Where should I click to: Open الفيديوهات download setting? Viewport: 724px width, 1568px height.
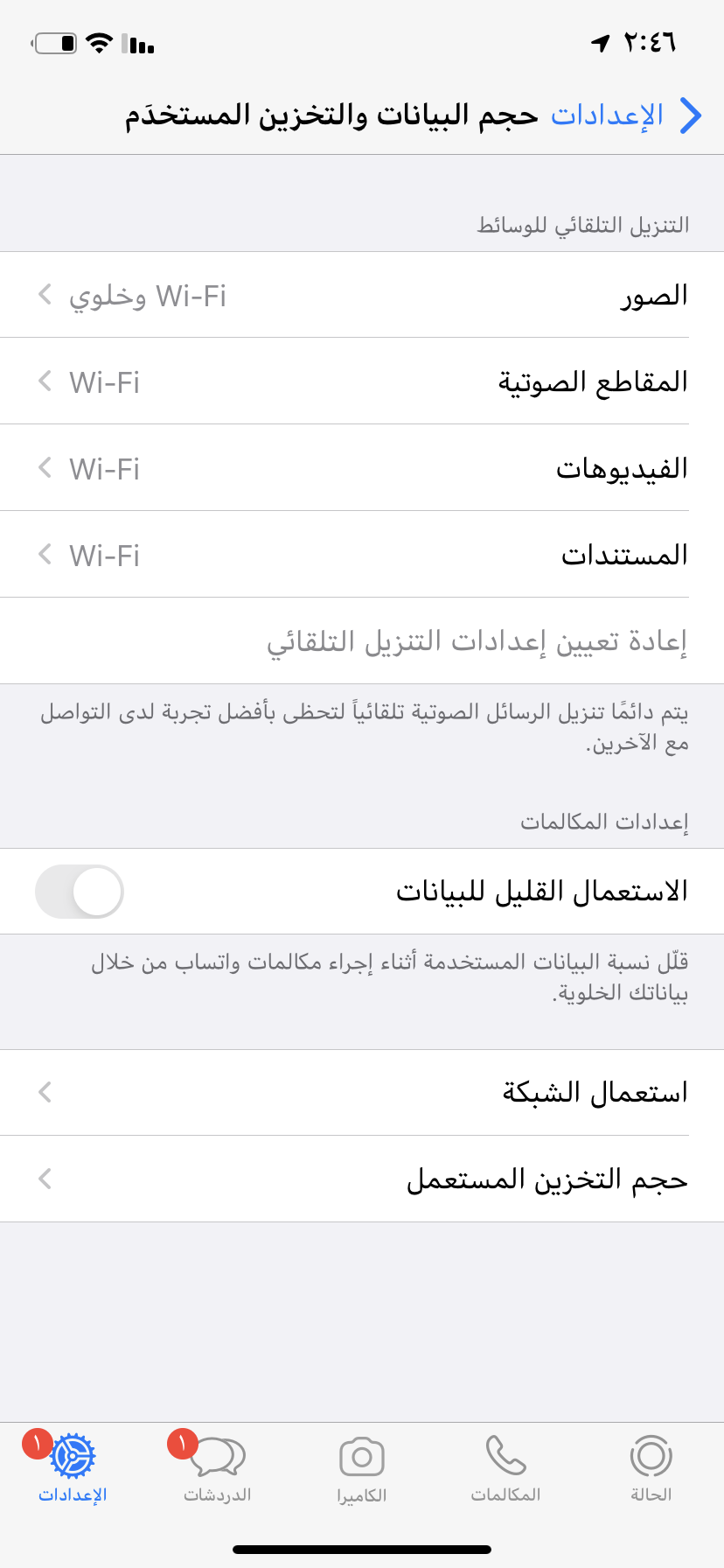click(362, 469)
